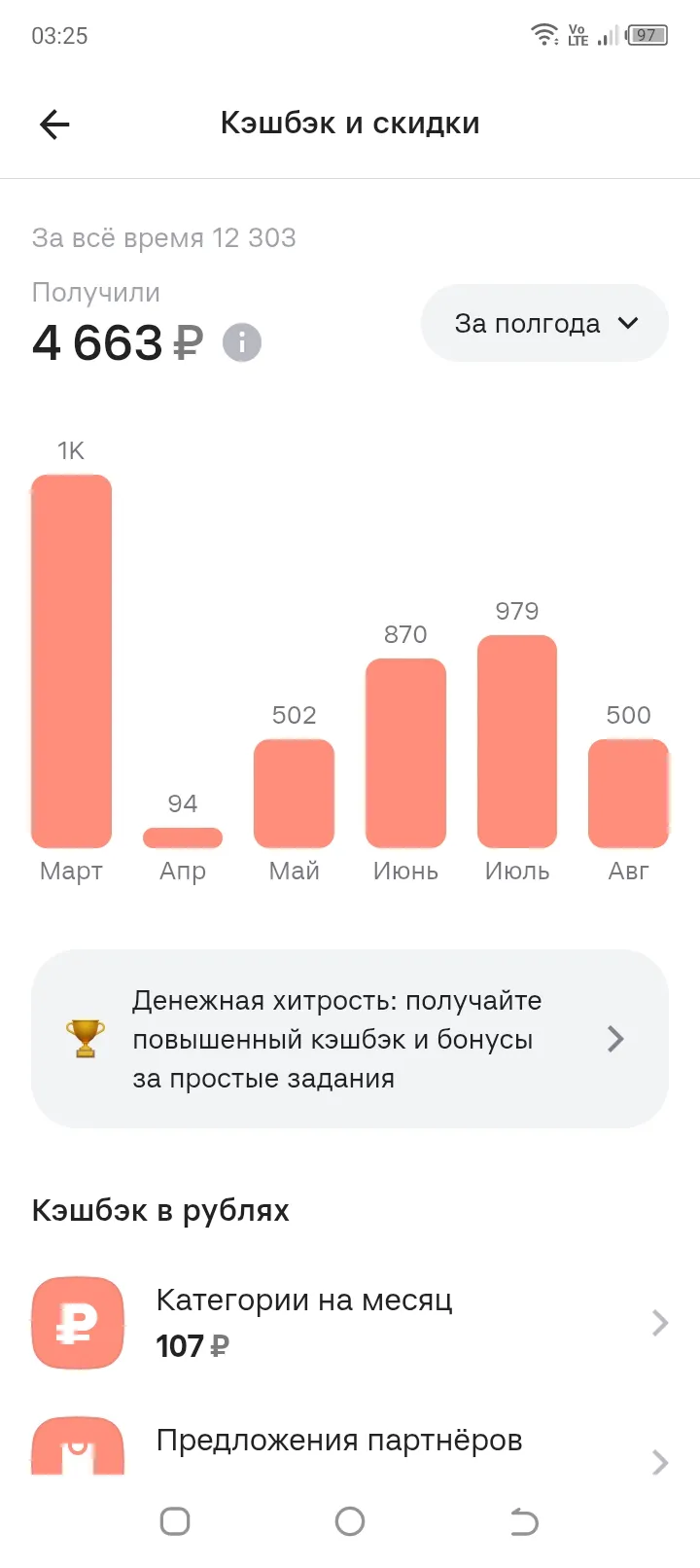Image resolution: width=700 pixels, height=1568 pixels.
Task: Select the Авг bar in the chart
Action: (628, 794)
